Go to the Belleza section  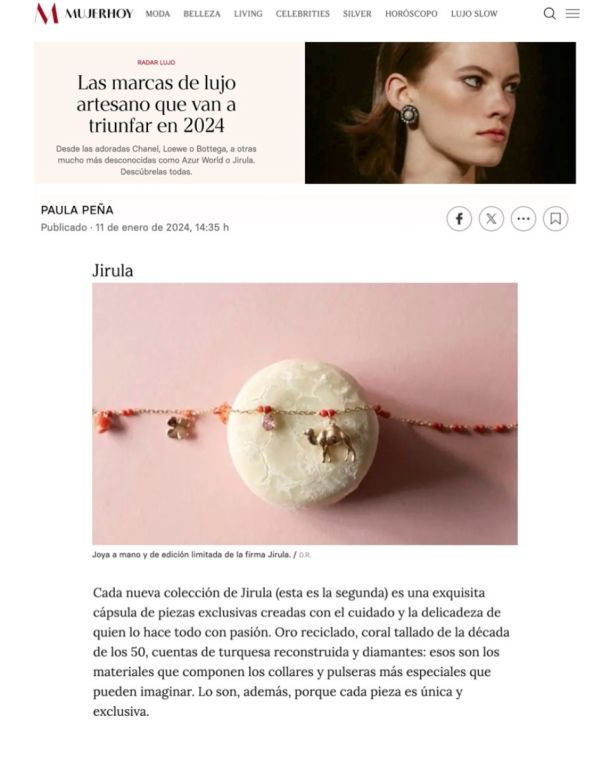pyautogui.click(x=201, y=14)
